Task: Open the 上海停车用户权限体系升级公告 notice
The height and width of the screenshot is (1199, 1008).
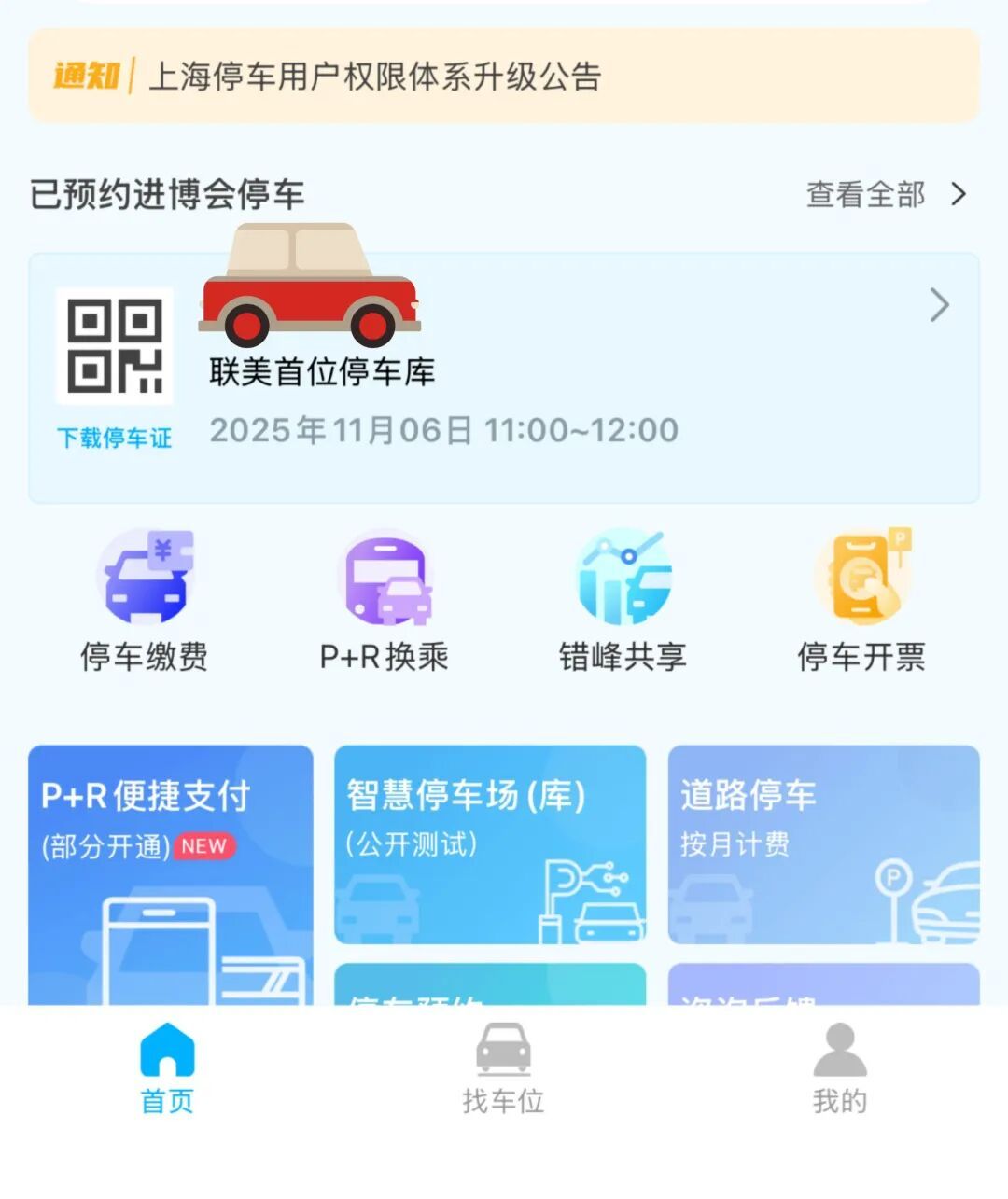Action: pos(504,77)
